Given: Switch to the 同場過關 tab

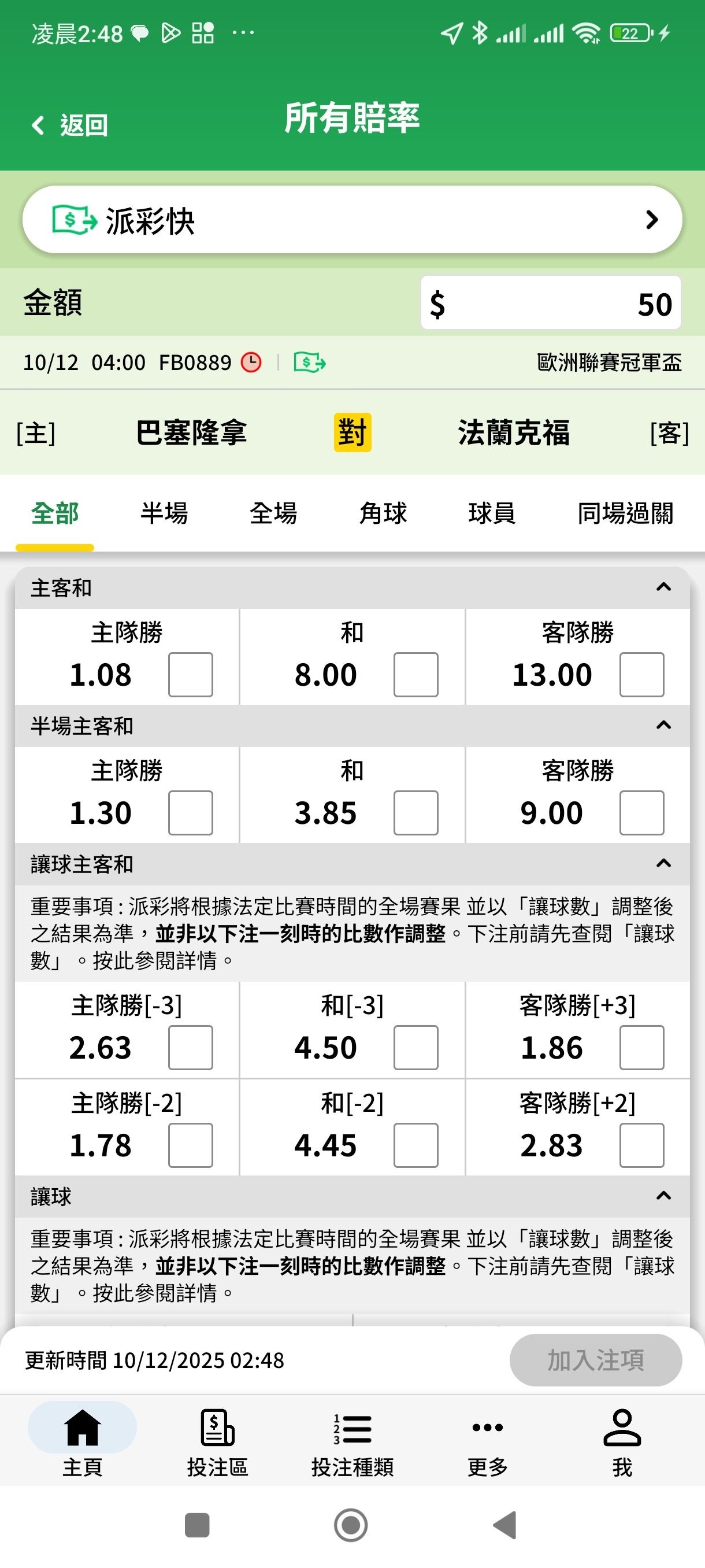Looking at the screenshot, I should pyautogui.click(x=625, y=513).
